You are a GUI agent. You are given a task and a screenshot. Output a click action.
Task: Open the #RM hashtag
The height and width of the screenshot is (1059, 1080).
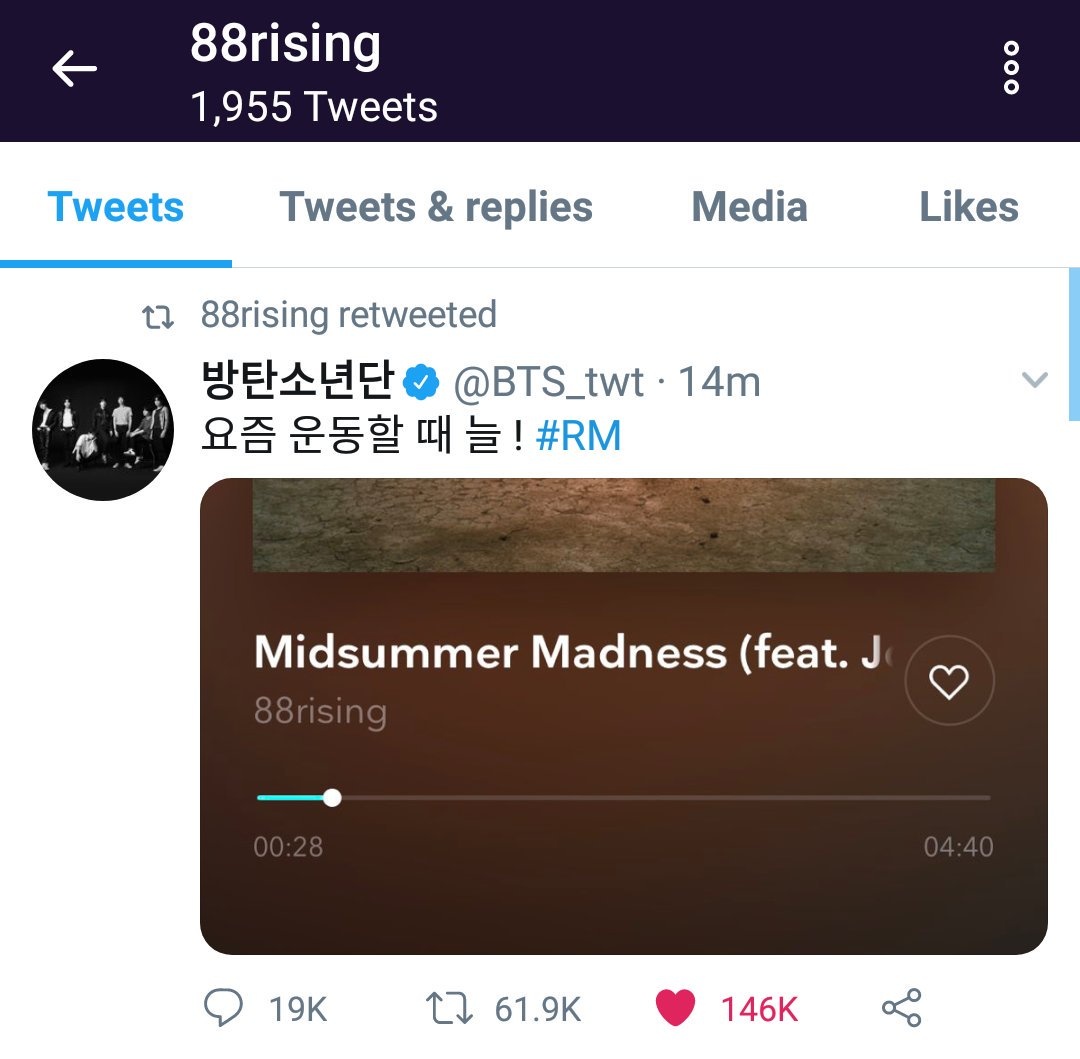[579, 437]
